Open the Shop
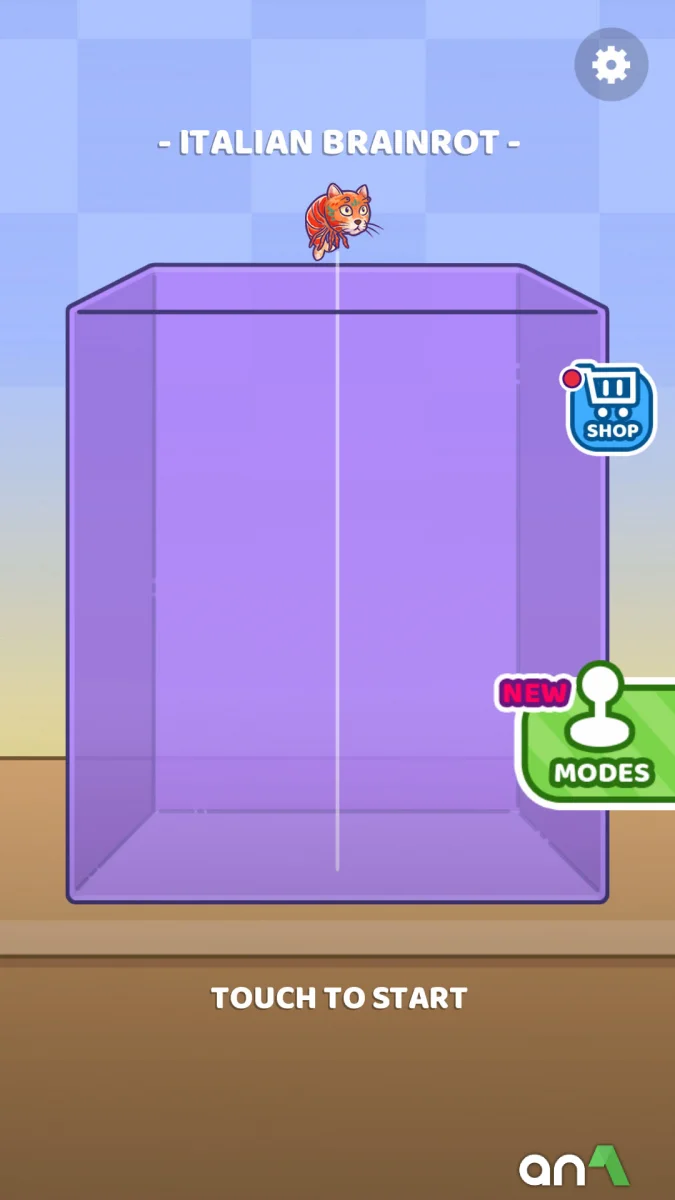Viewport: 675px width, 1200px height. pyautogui.click(x=611, y=408)
